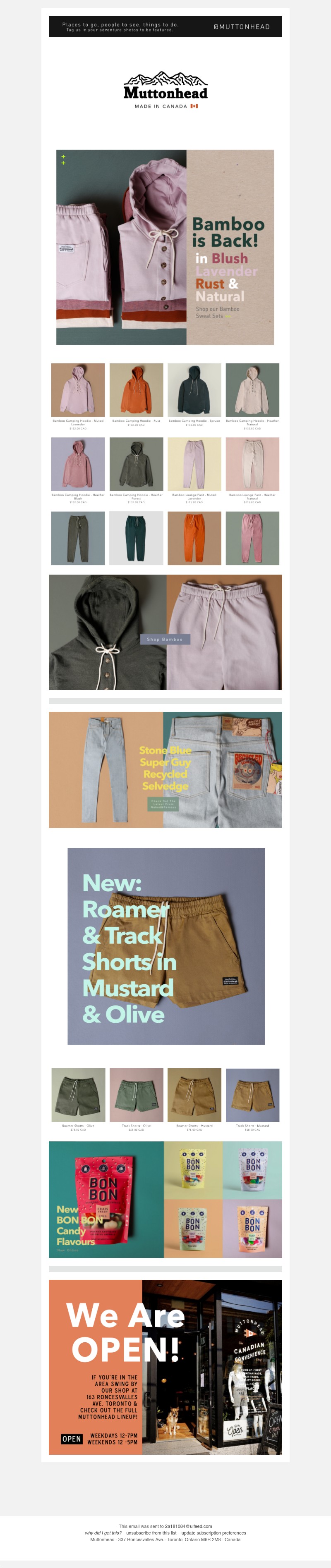Open Bamboo Camping Hoodie Spruce product
Viewport: 331px width, 1568px height.
coord(194,390)
